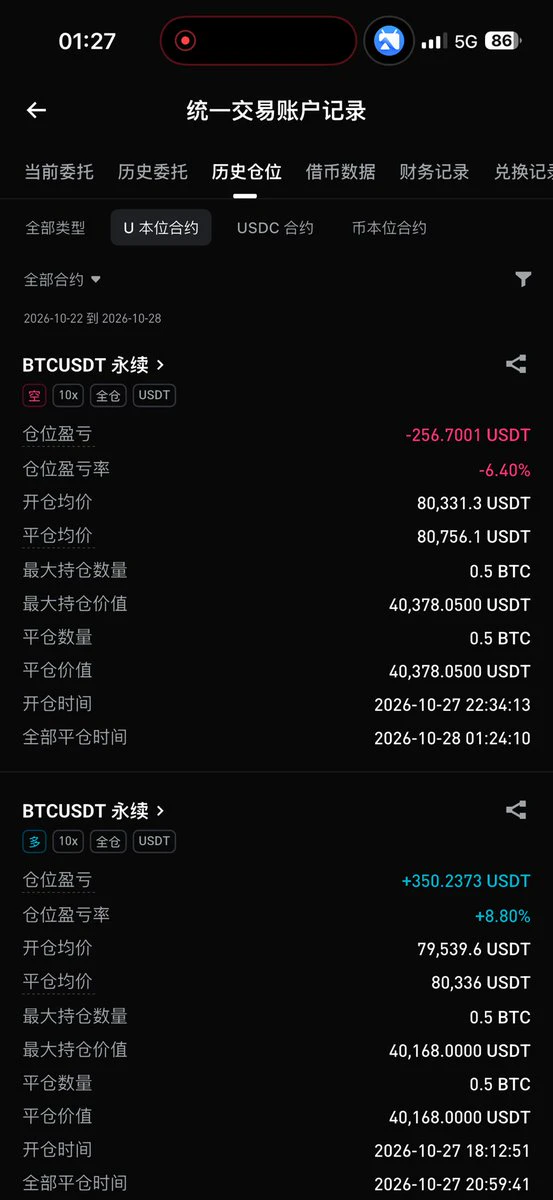Switch to the 当前委托 tab

pos(59,172)
